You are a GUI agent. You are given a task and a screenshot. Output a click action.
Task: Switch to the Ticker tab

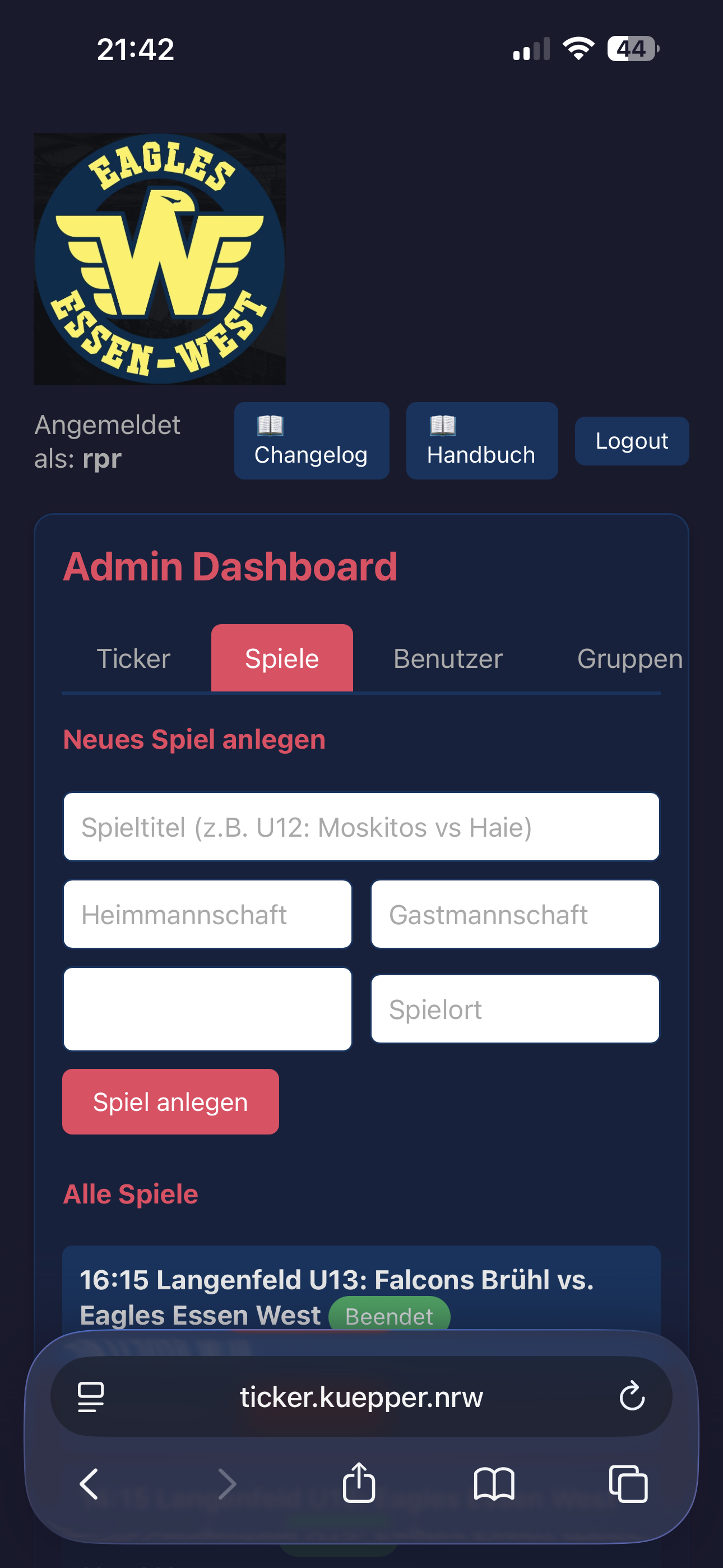(133, 658)
